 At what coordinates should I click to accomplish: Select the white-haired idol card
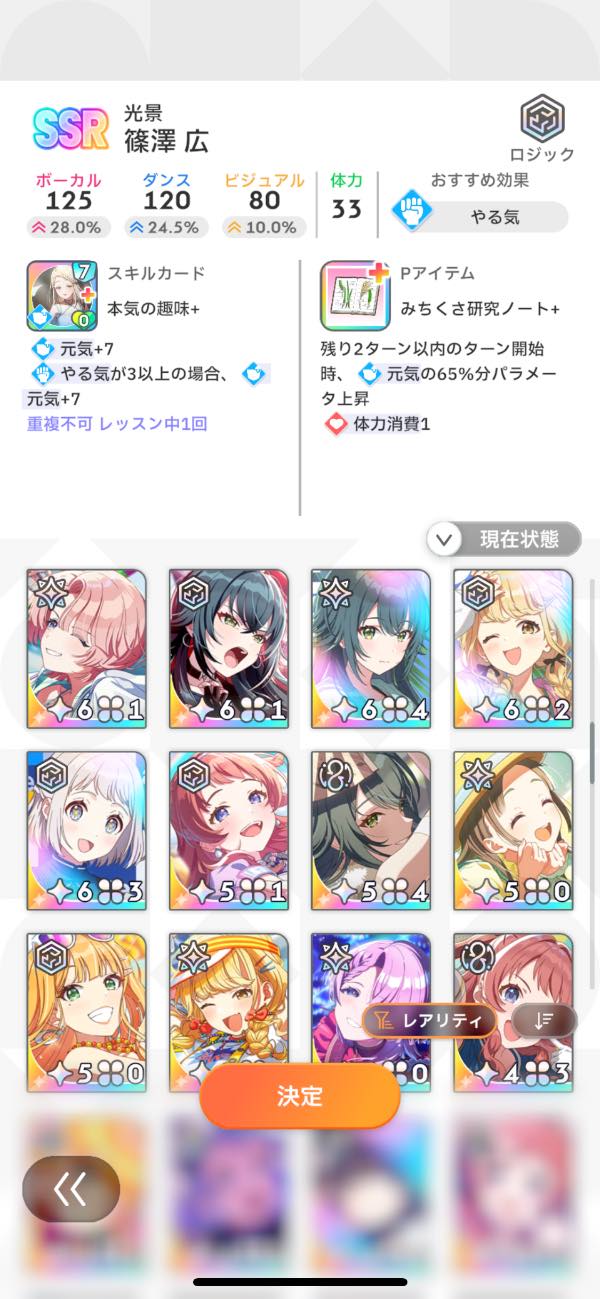(86, 830)
